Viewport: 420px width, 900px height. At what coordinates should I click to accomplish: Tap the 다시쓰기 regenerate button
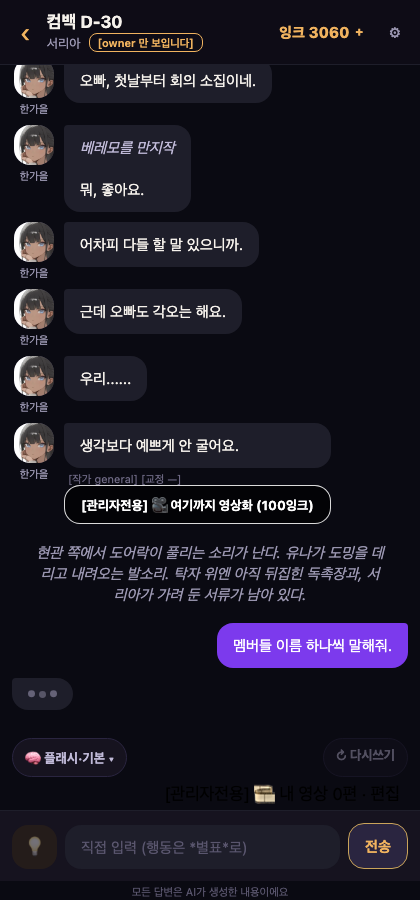[x=365, y=757]
